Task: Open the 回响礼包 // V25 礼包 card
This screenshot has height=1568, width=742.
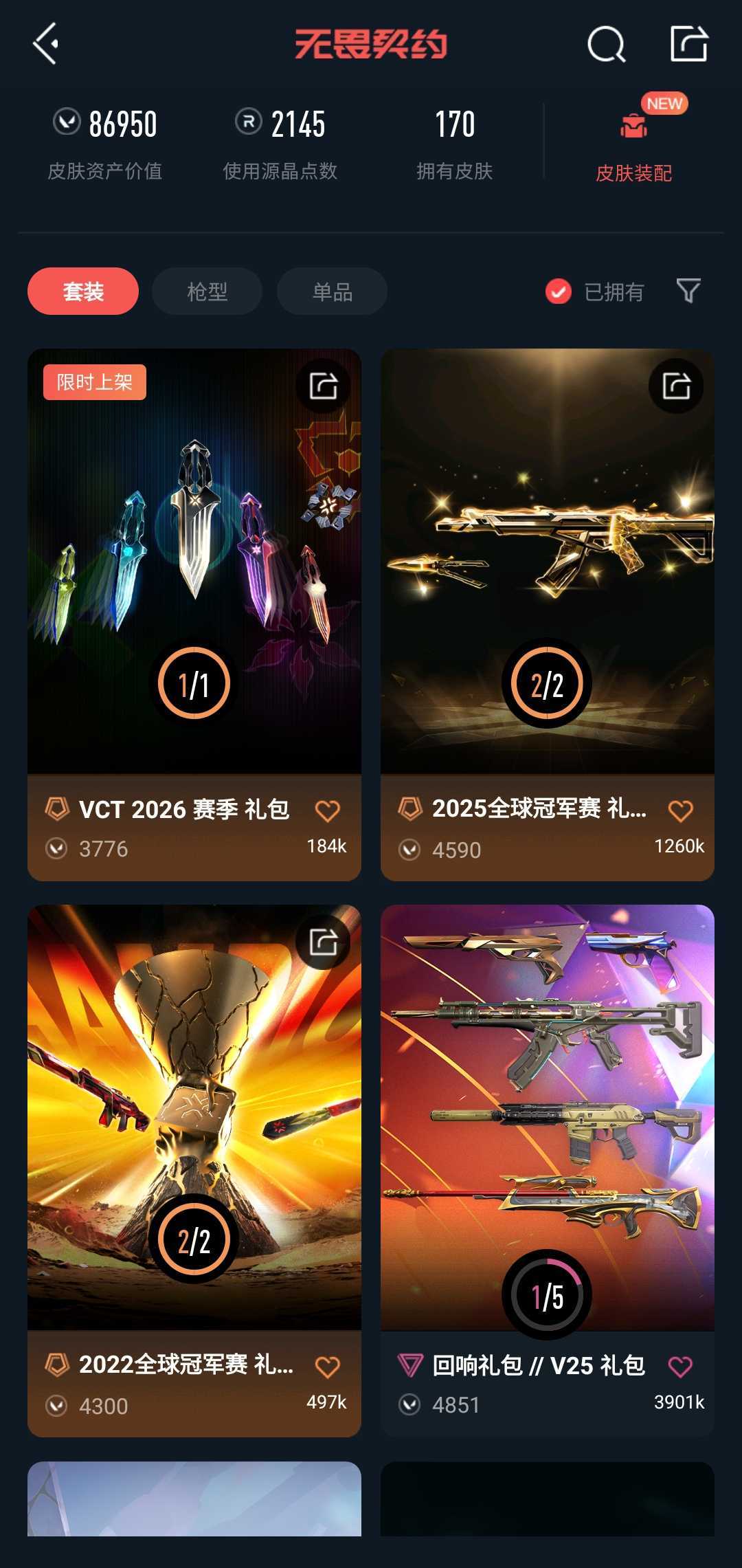Action: (x=548, y=1171)
